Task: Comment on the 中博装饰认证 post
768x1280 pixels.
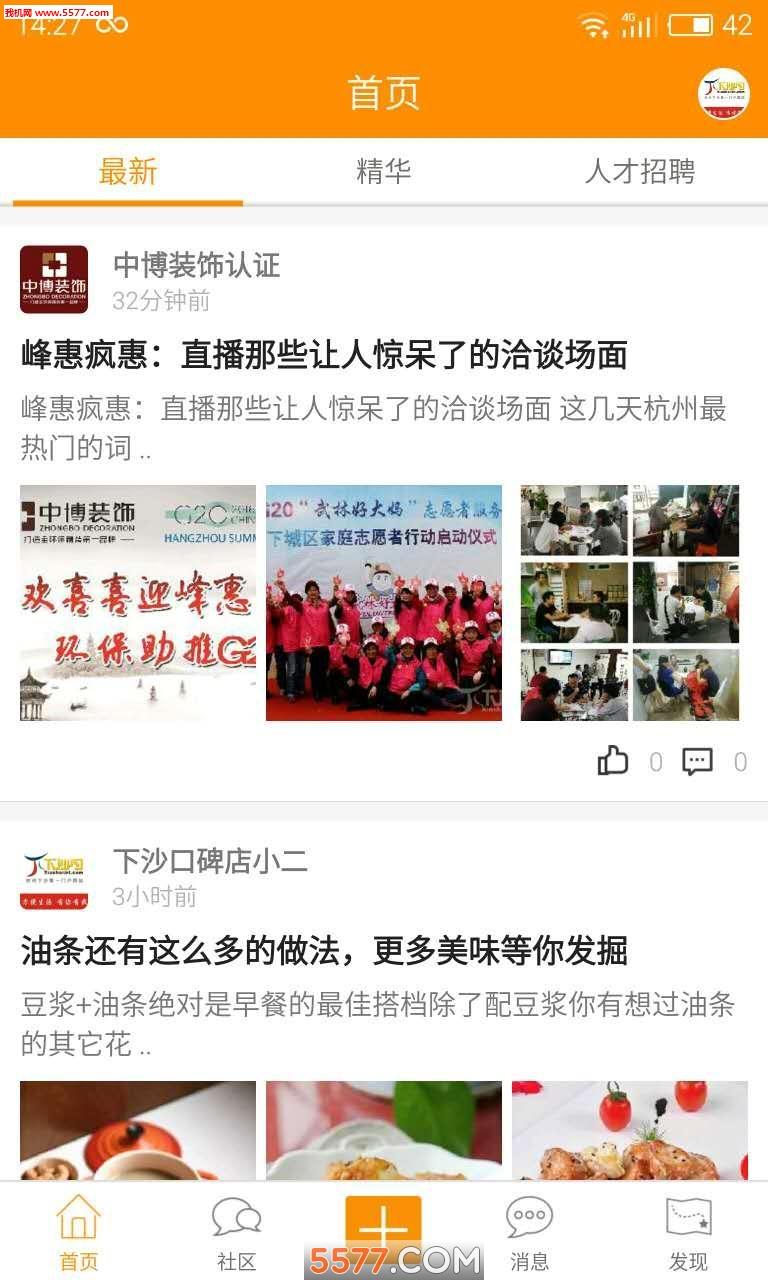Action: coord(698,762)
